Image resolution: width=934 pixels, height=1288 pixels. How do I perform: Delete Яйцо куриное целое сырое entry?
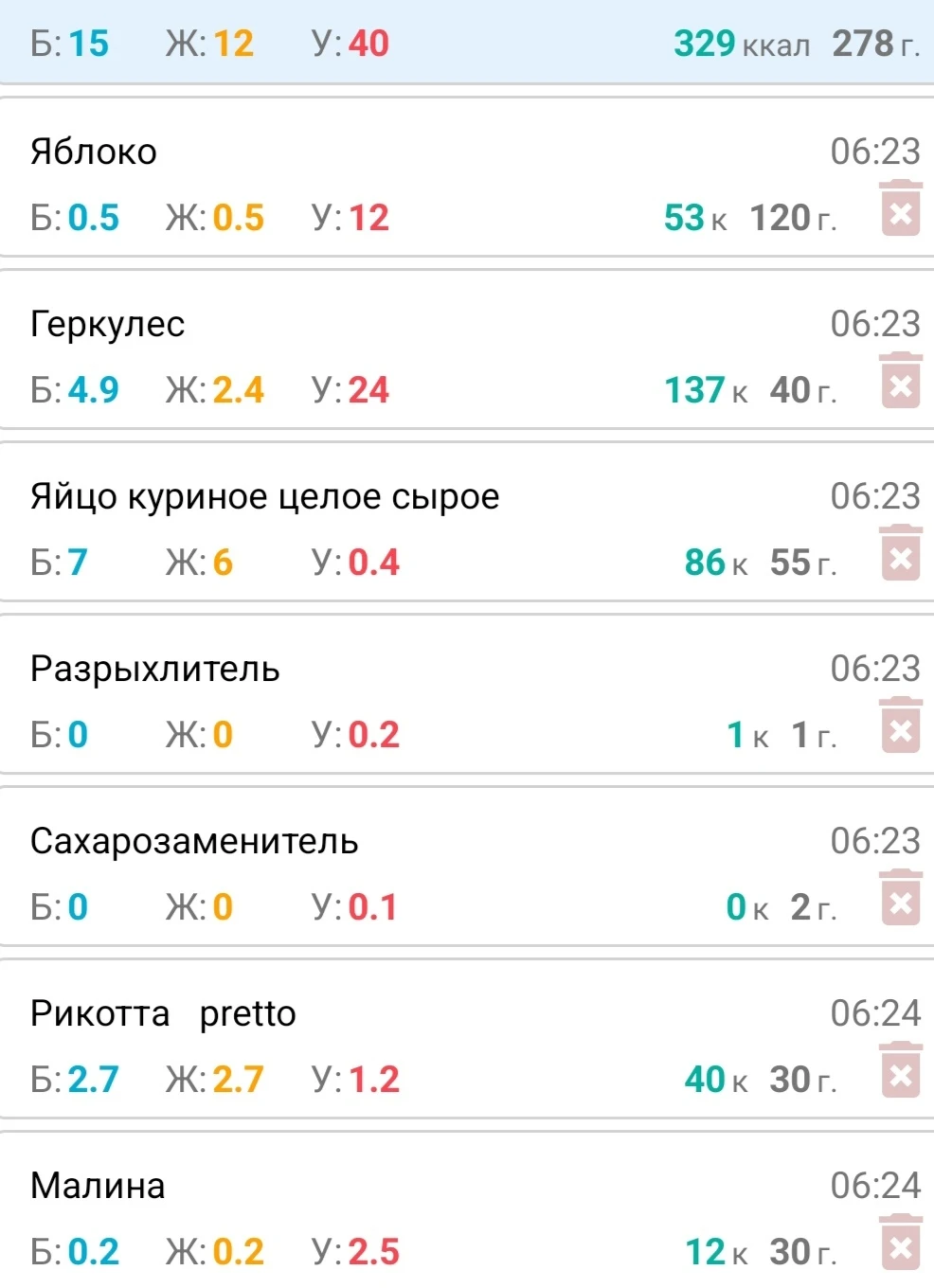pos(900,554)
